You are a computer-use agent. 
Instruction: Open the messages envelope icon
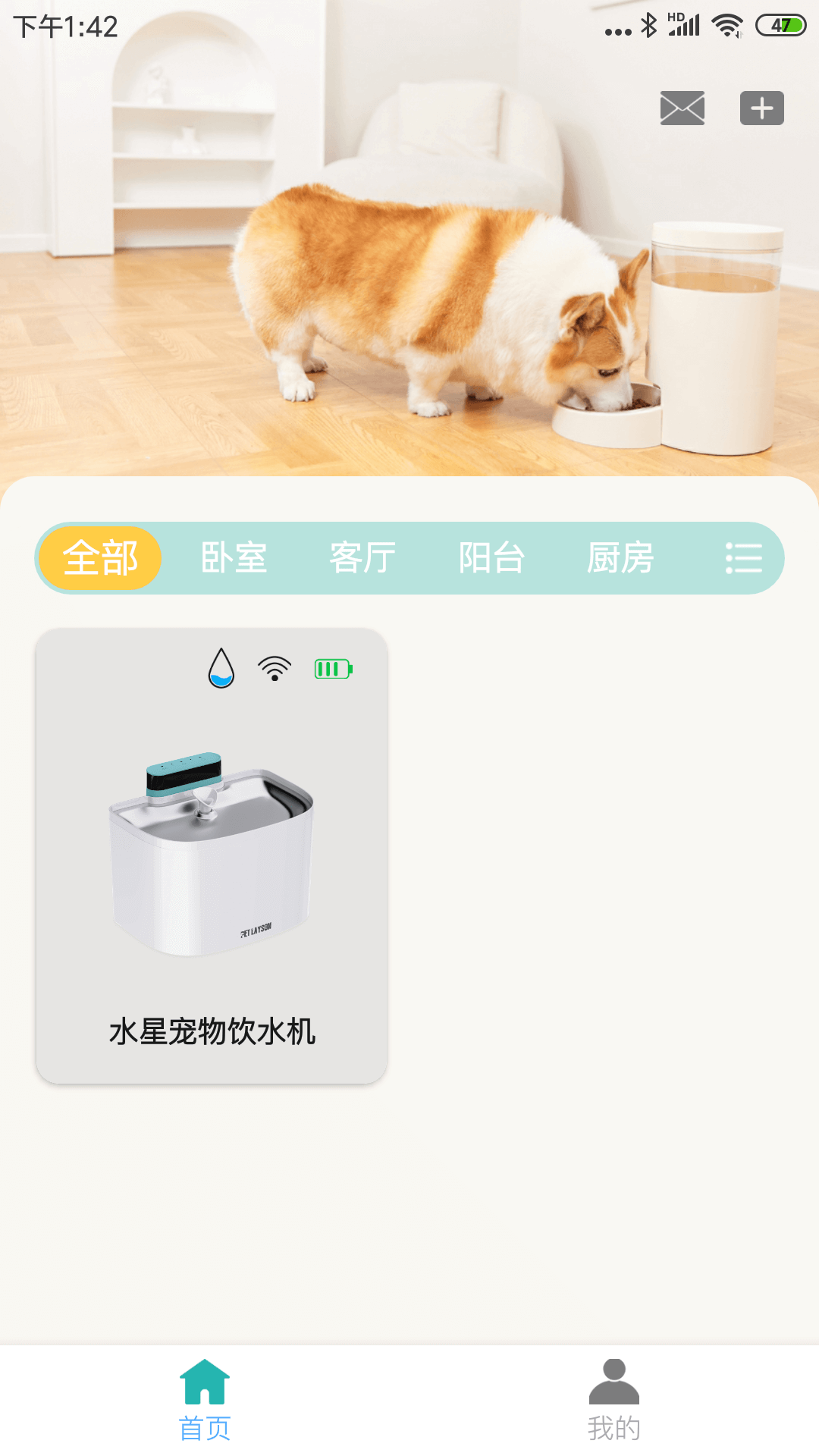point(682,108)
